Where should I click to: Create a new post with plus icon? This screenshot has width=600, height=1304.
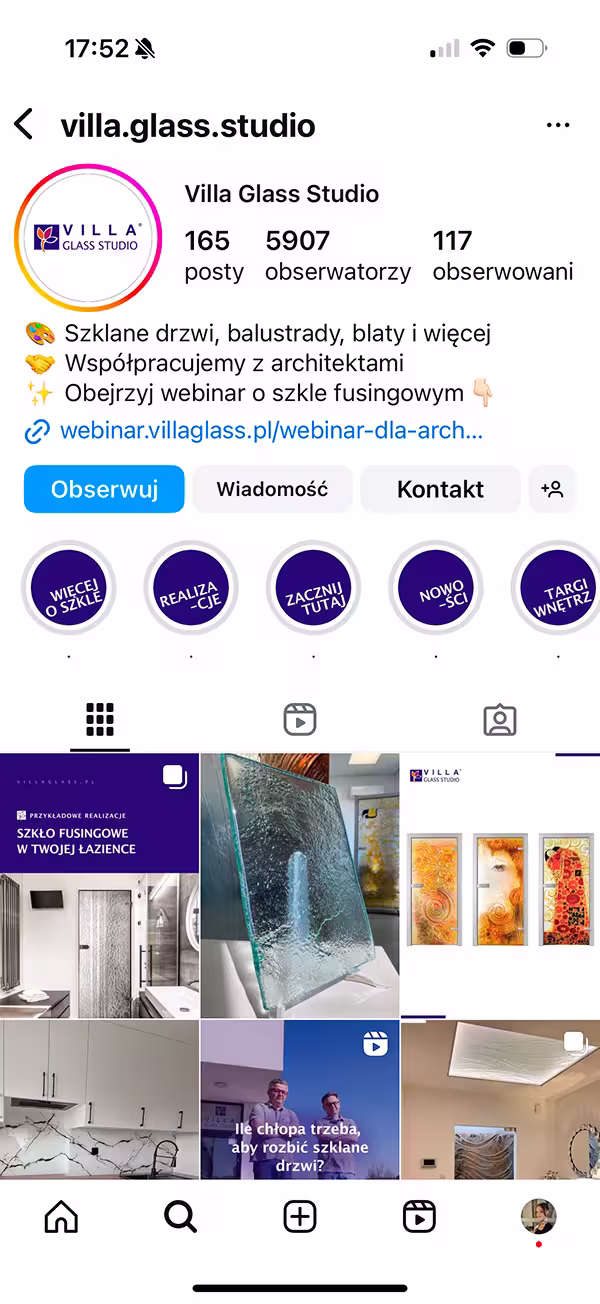300,1216
